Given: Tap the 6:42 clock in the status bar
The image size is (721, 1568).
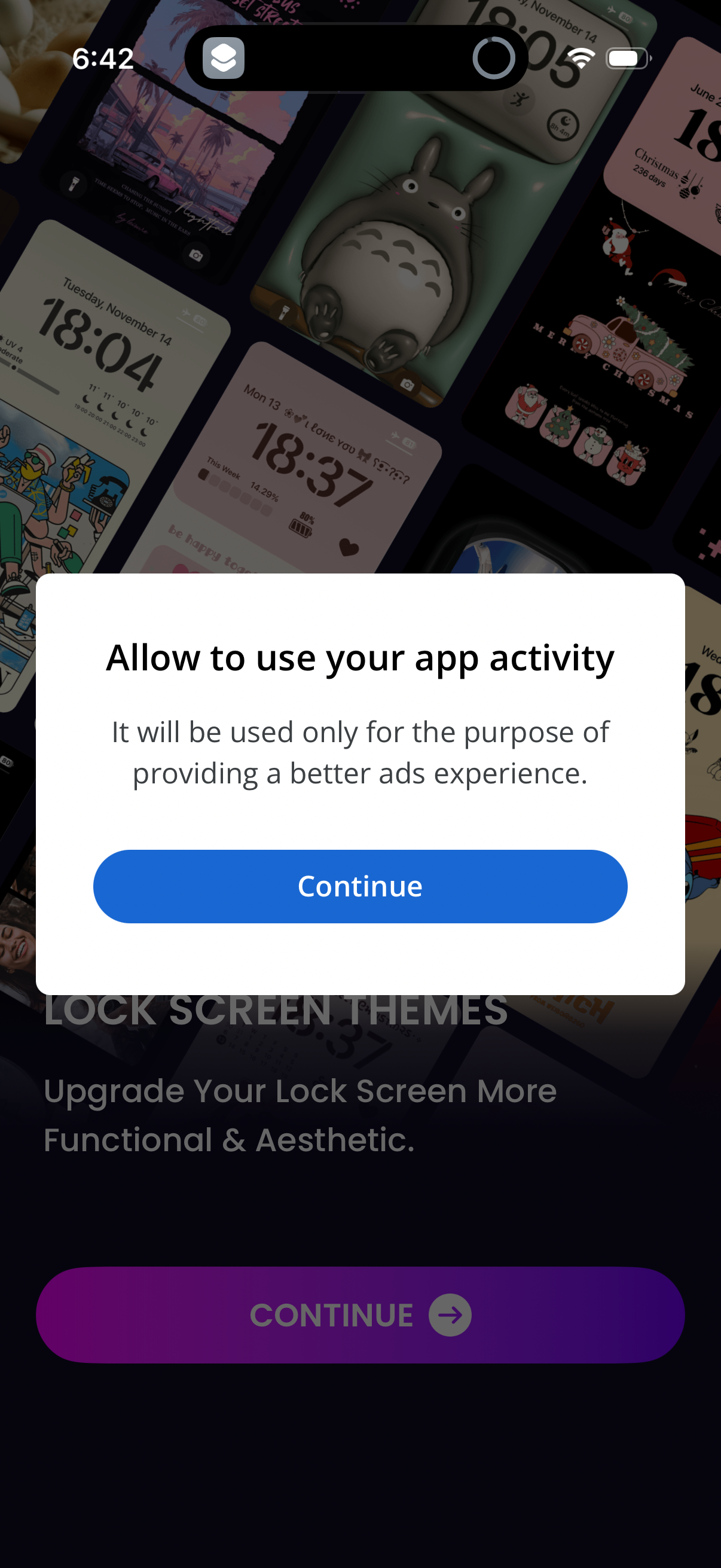Looking at the screenshot, I should click(x=103, y=59).
